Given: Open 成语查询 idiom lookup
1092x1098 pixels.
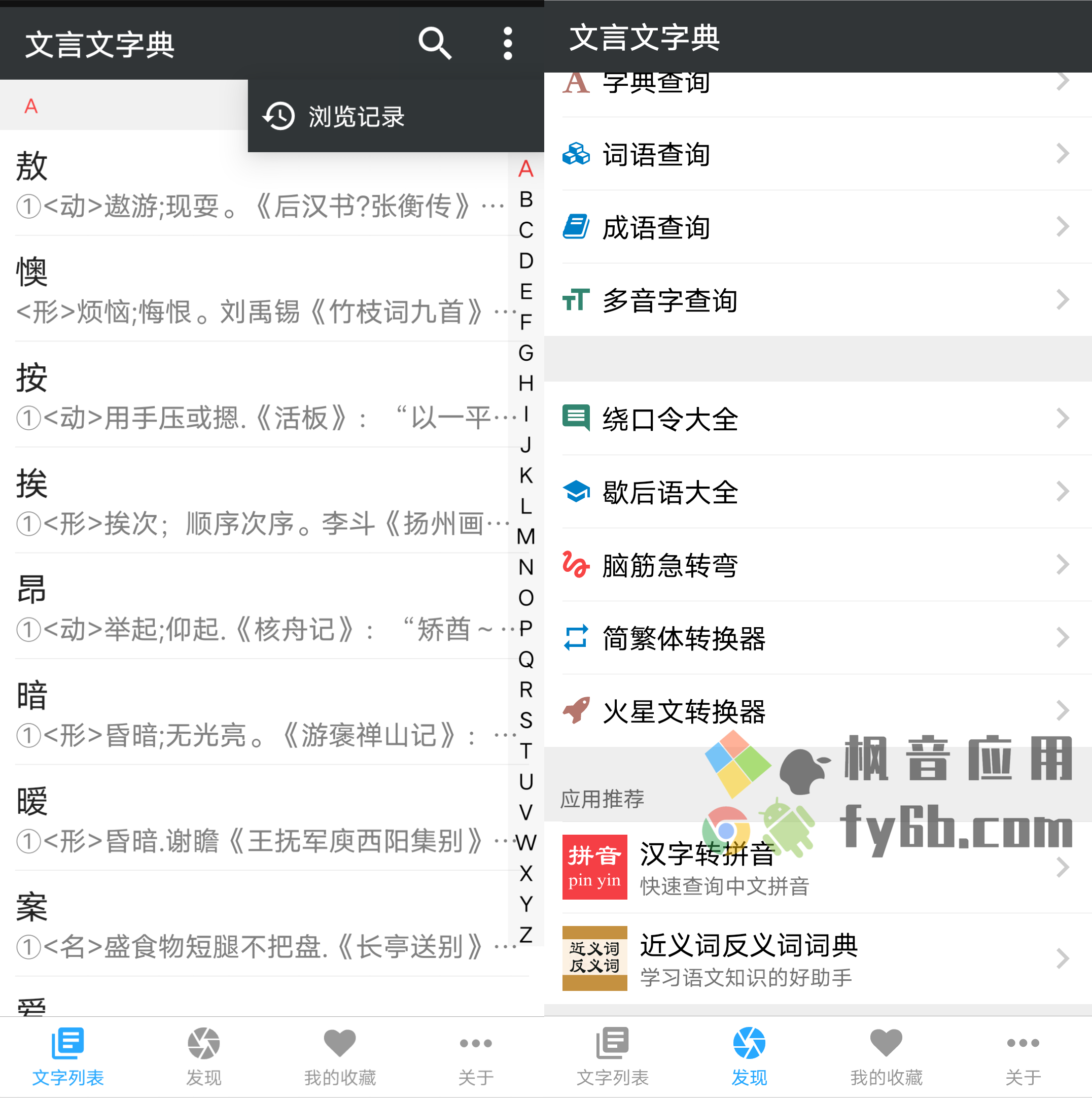Looking at the screenshot, I should 817,227.
